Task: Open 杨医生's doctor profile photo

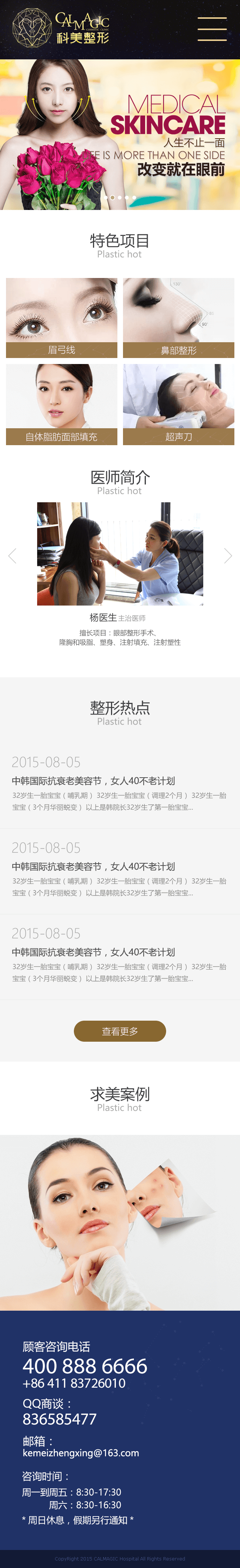Action: point(120,553)
